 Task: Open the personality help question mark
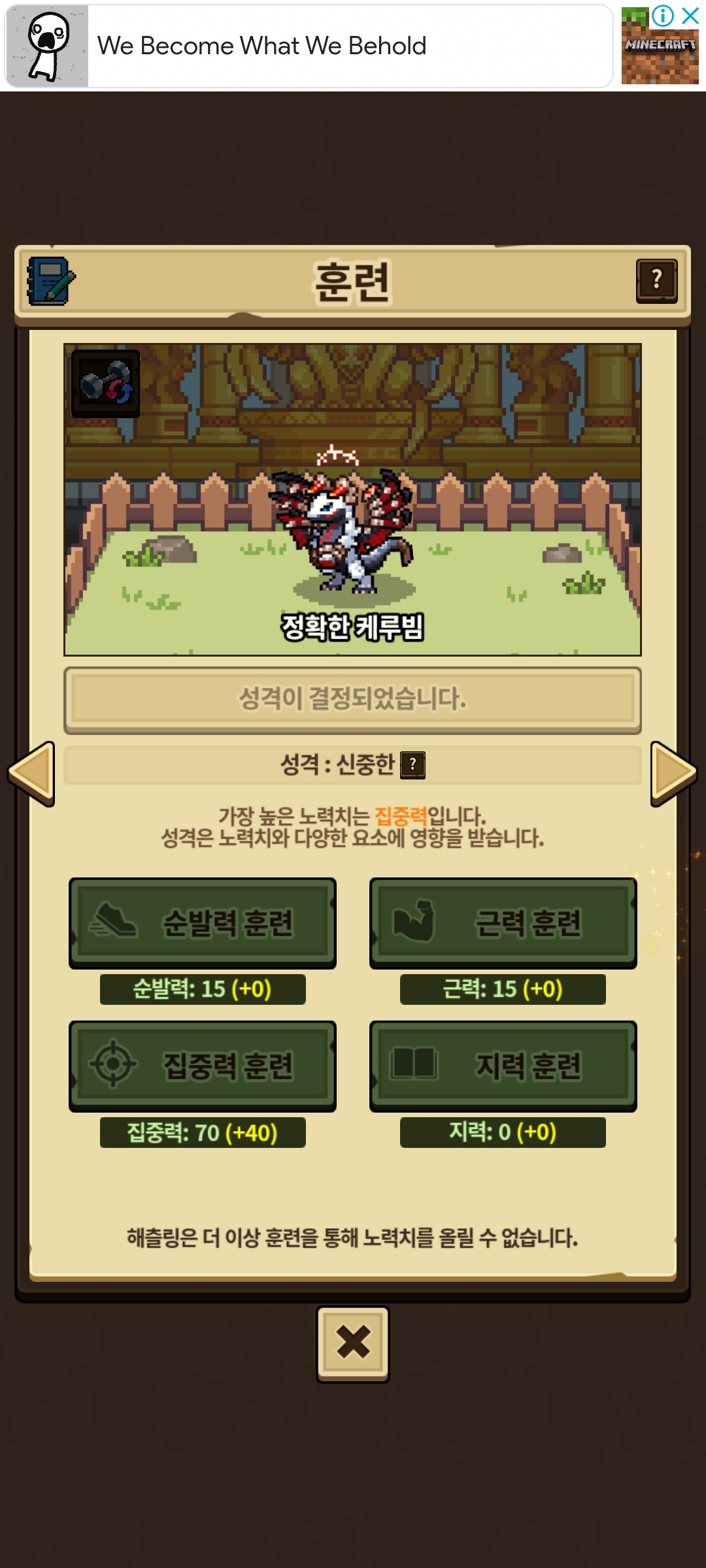pyautogui.click(x=412, y=764)
